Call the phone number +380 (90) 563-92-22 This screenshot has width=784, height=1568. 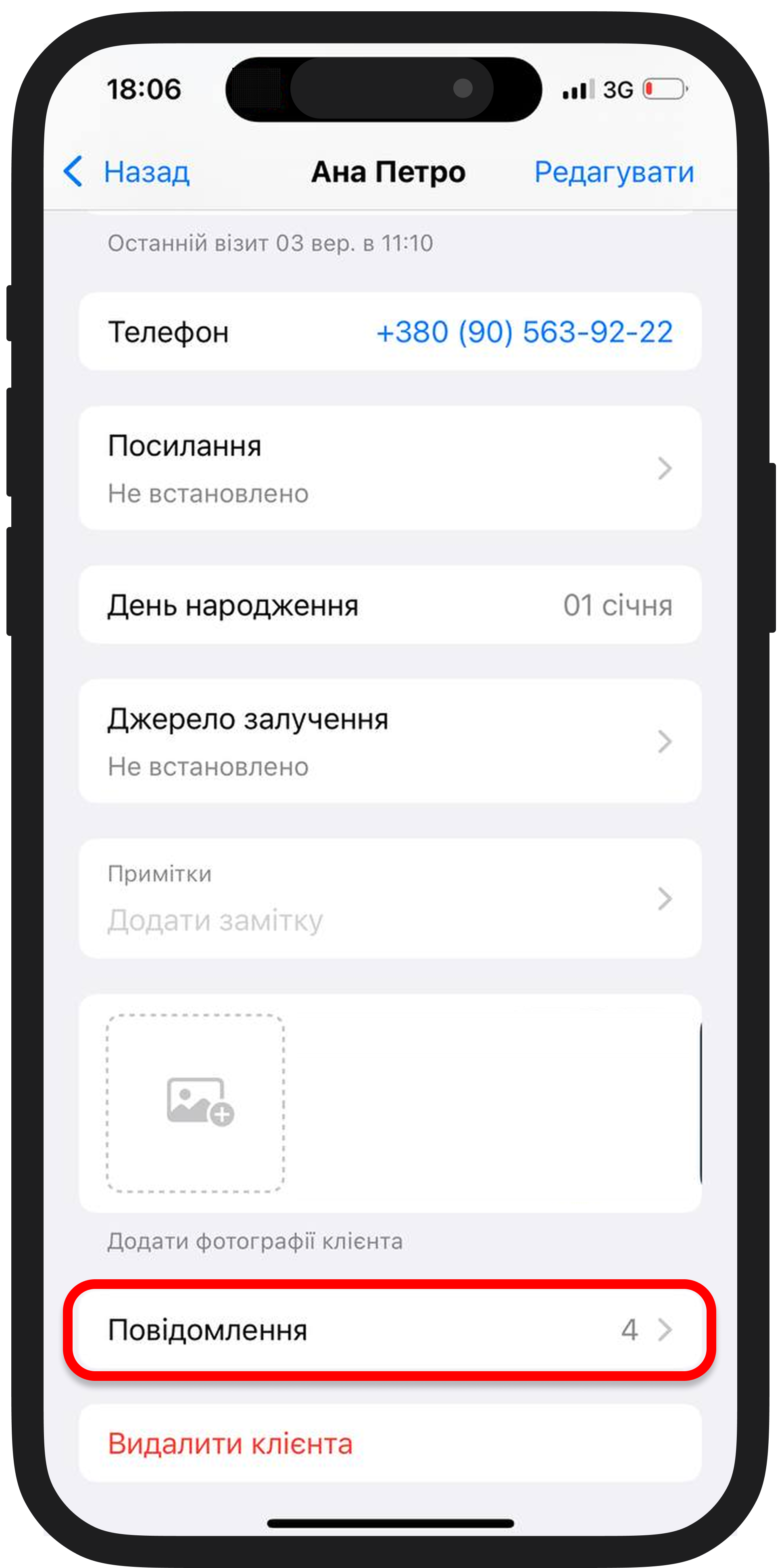click(x=524, y=332)
